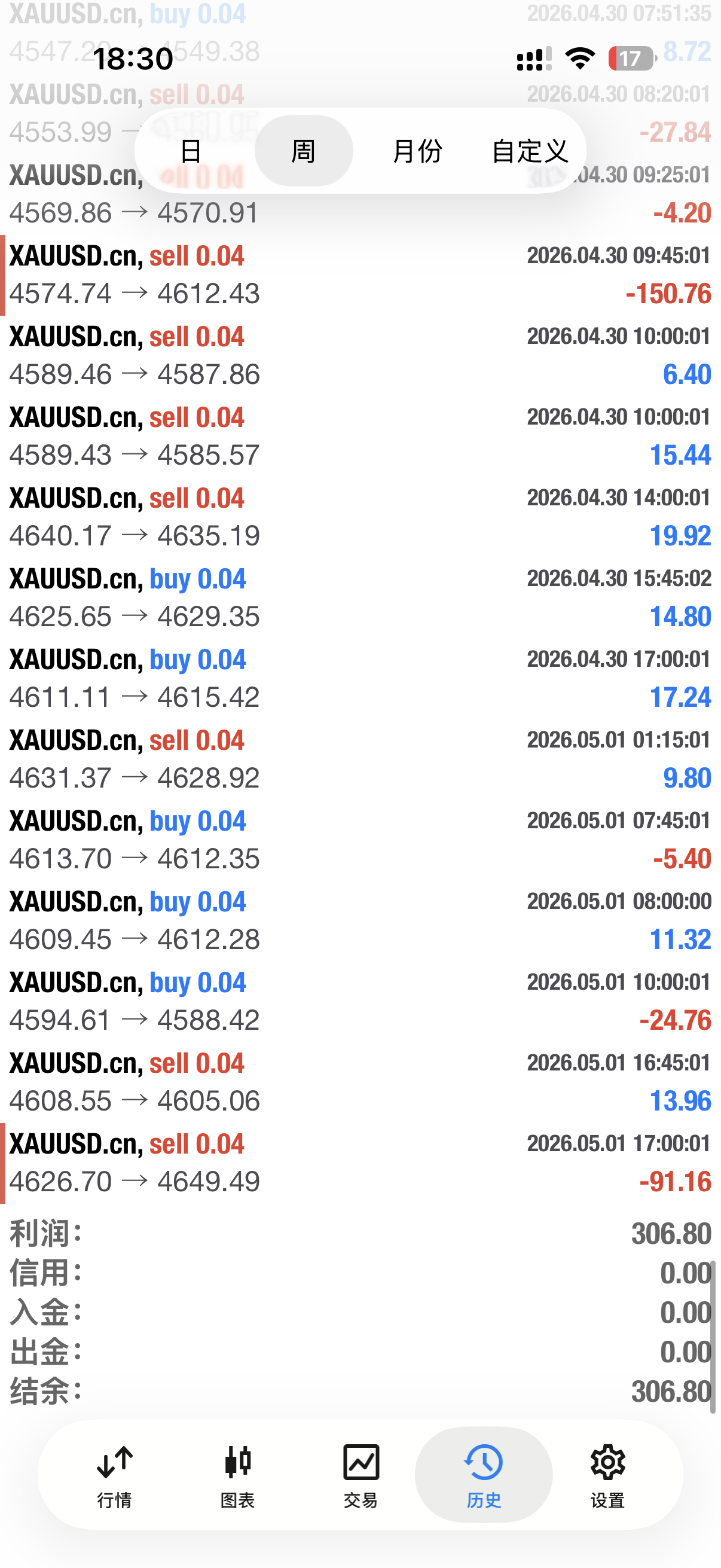Open the buy trade with 17.24 profit

click(360, 679)
